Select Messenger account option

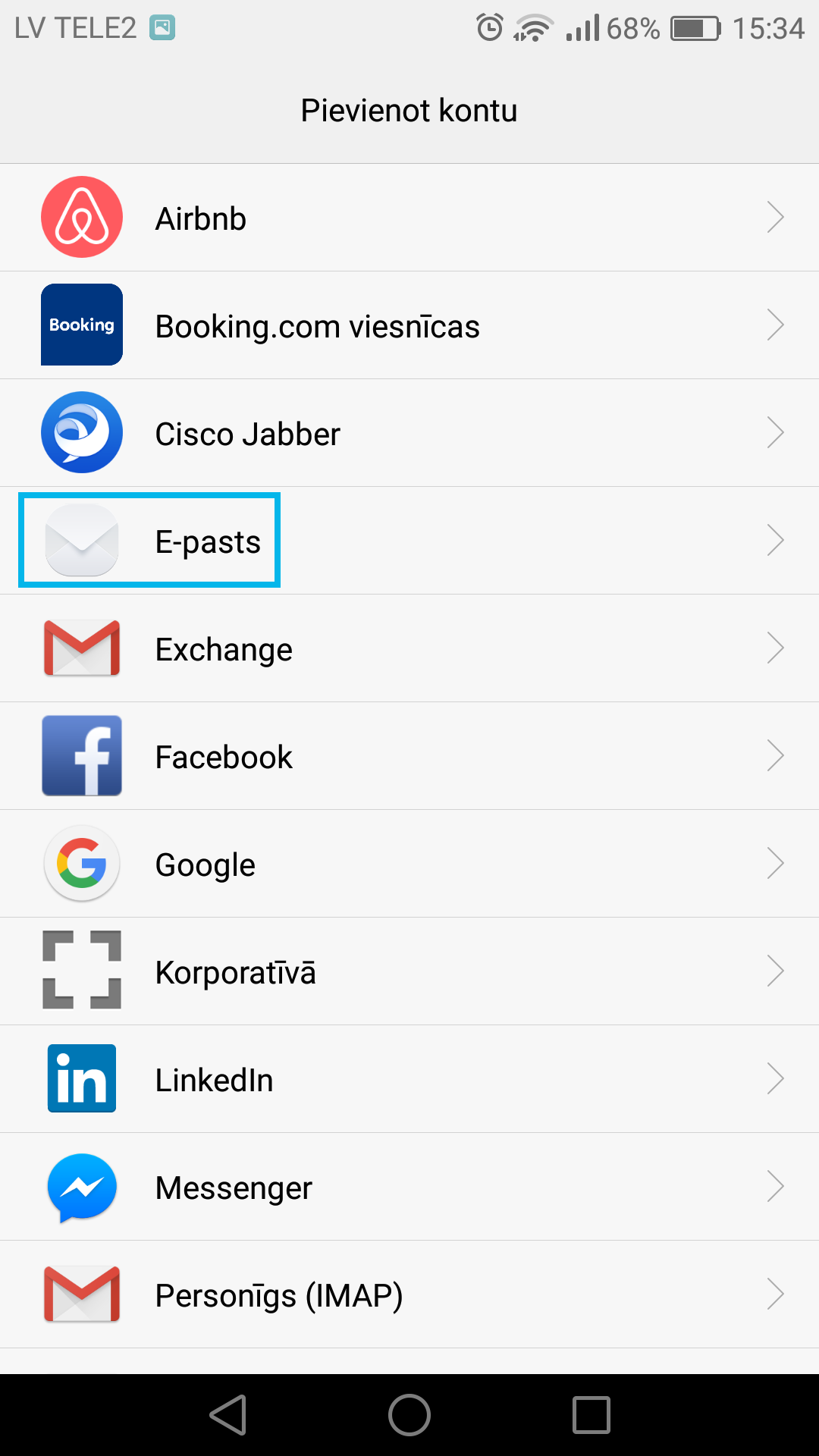[x=409, y=1187]
